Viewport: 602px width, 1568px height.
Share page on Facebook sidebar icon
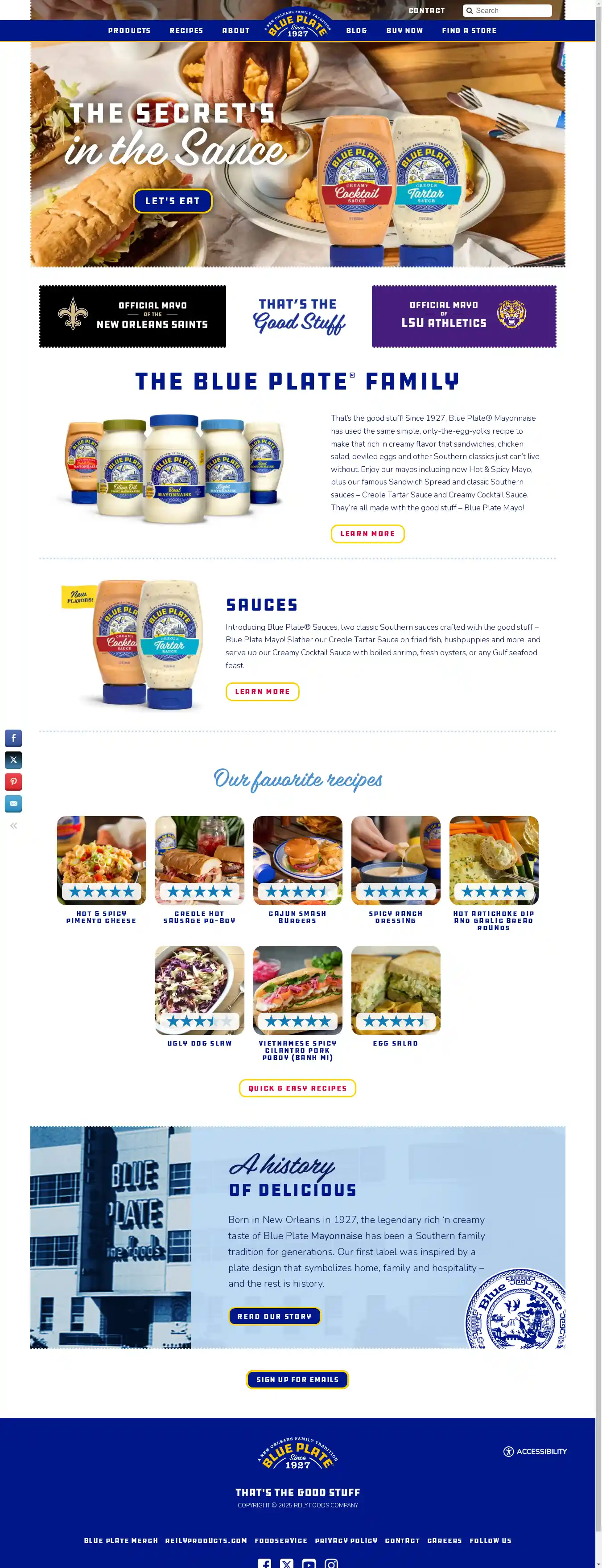click(13, 739)
